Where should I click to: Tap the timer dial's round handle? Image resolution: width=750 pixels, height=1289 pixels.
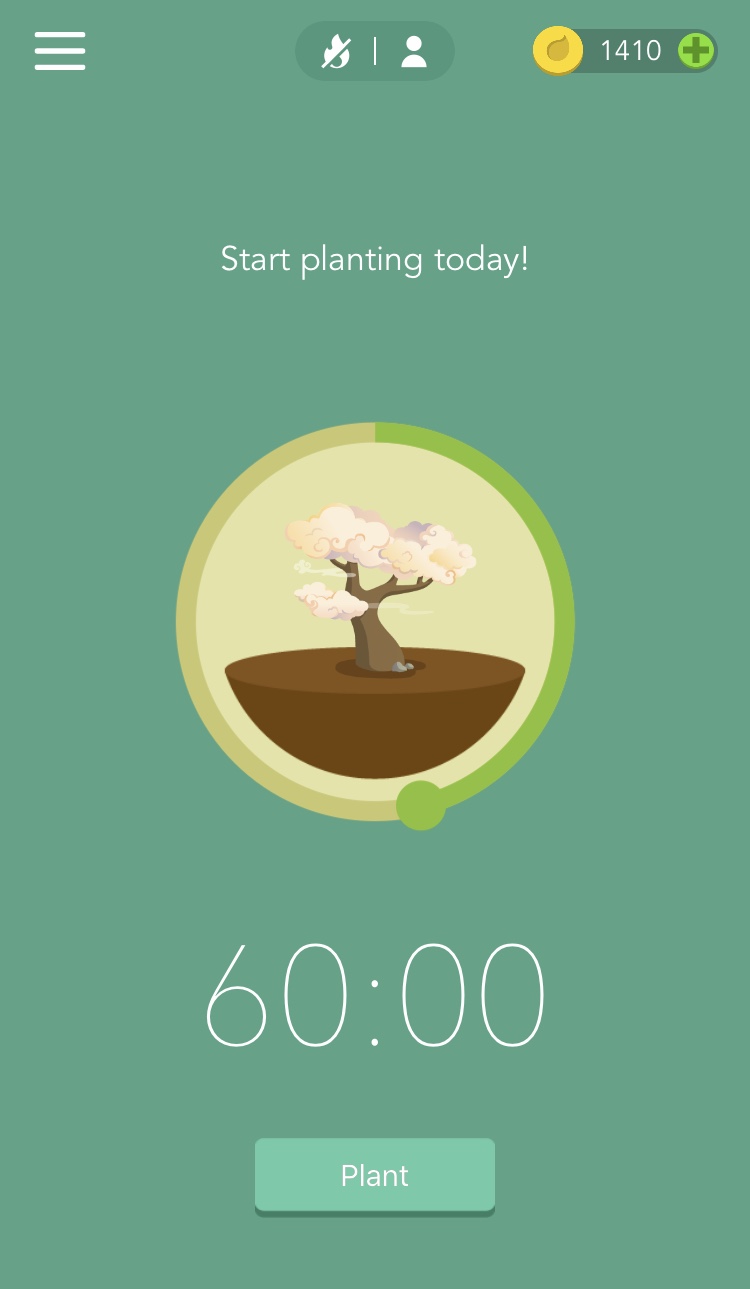(x=421, y=805)
